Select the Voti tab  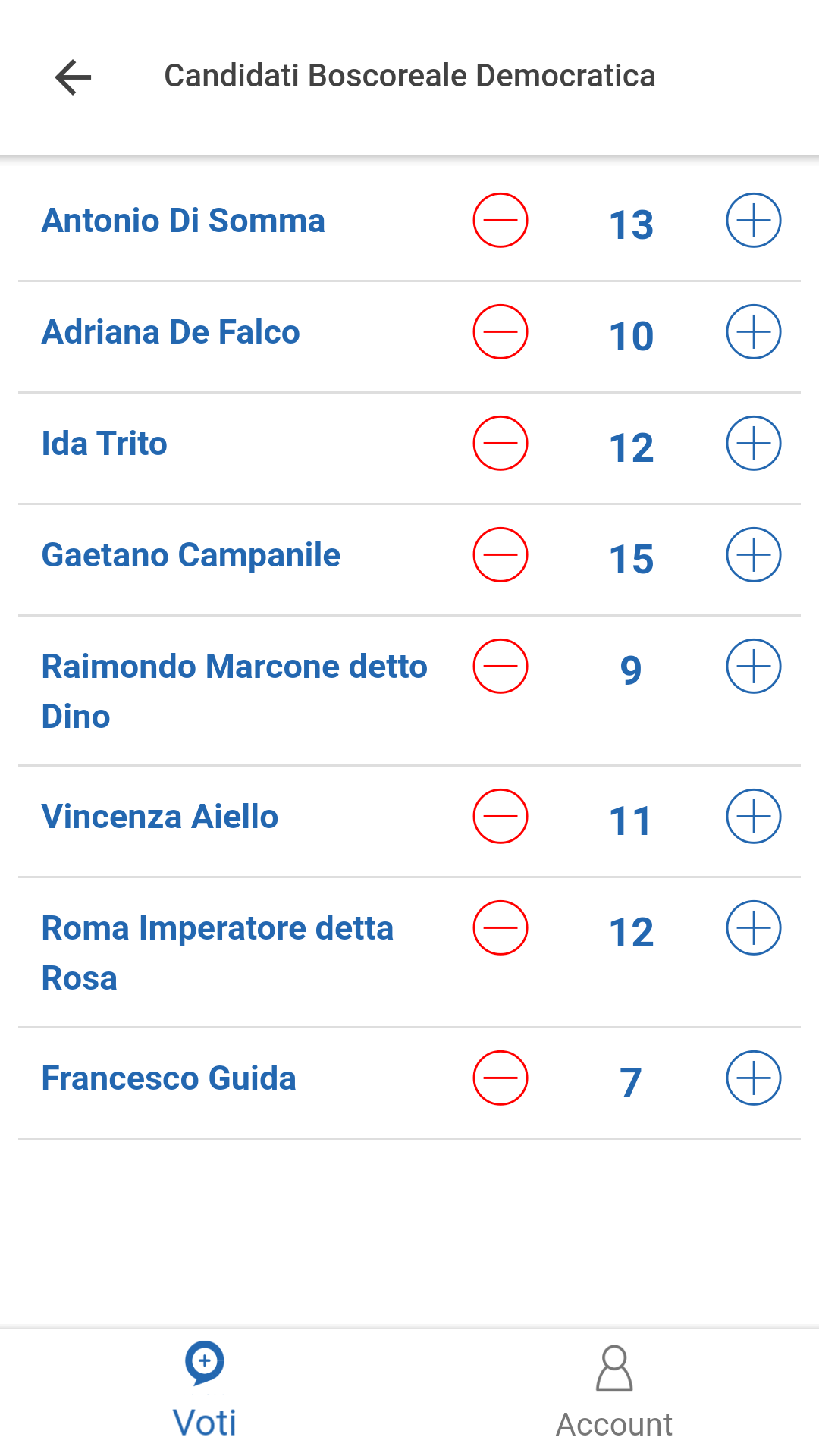click(x=205, y=1392)
